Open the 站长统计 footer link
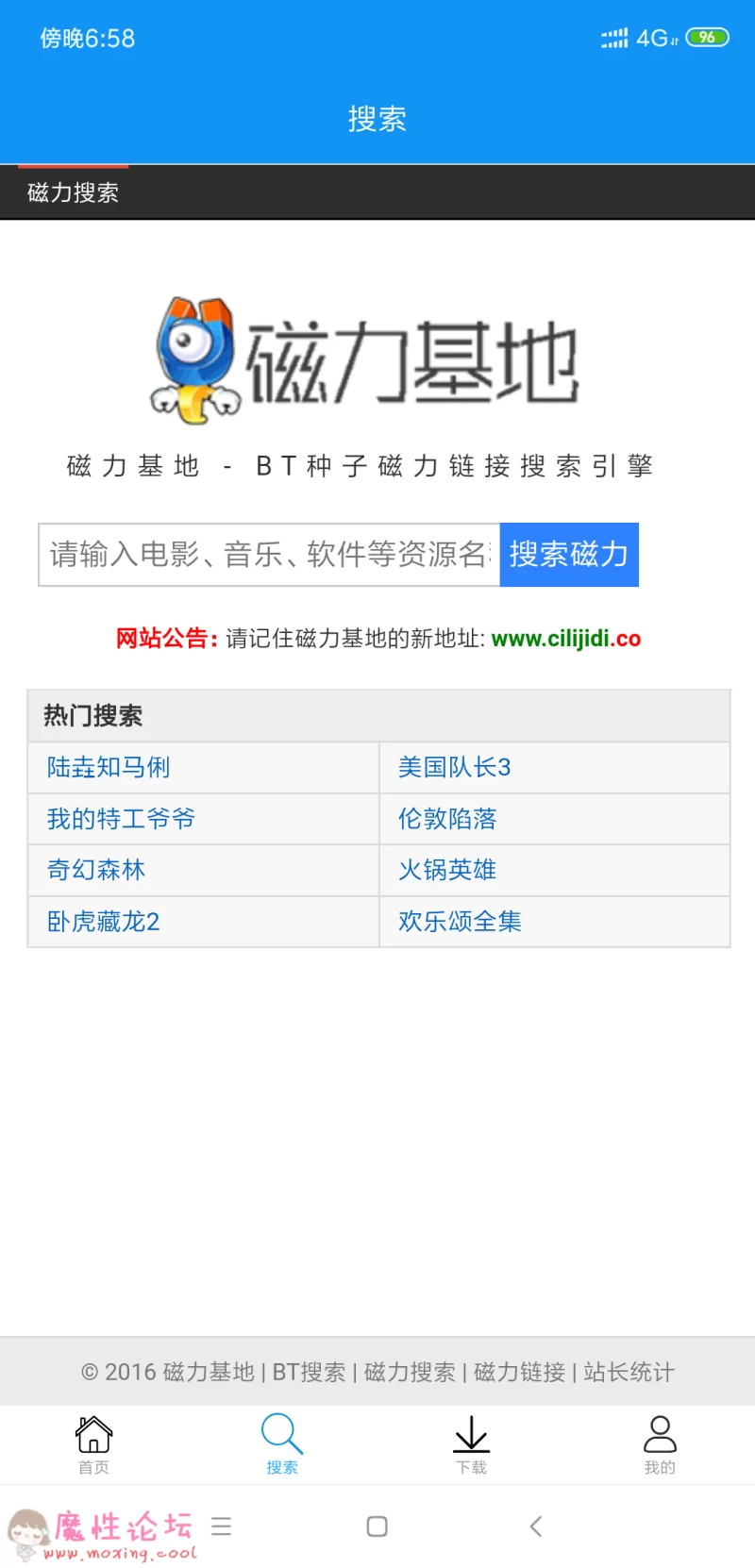Viewport: 755px width, 1568px height. pyautogui.click(x=629, y=1372)
